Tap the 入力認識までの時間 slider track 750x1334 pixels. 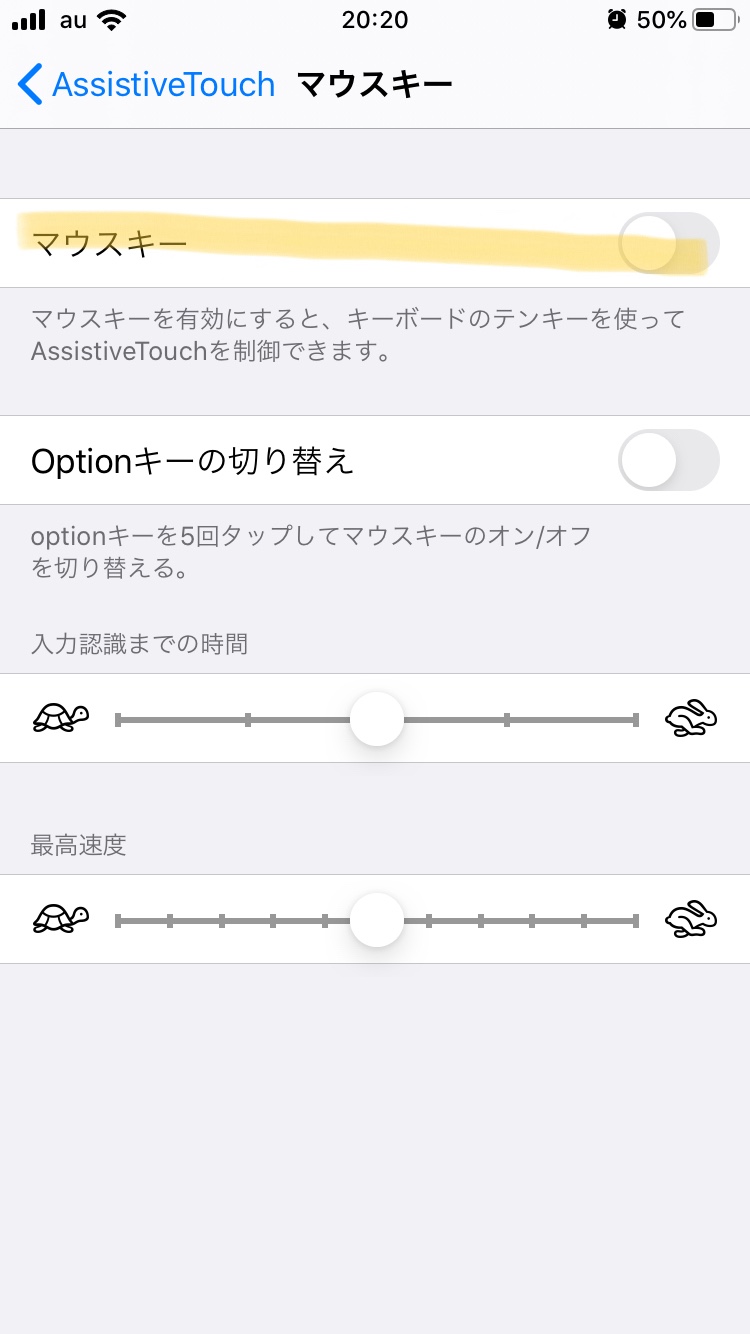(376, 719)
